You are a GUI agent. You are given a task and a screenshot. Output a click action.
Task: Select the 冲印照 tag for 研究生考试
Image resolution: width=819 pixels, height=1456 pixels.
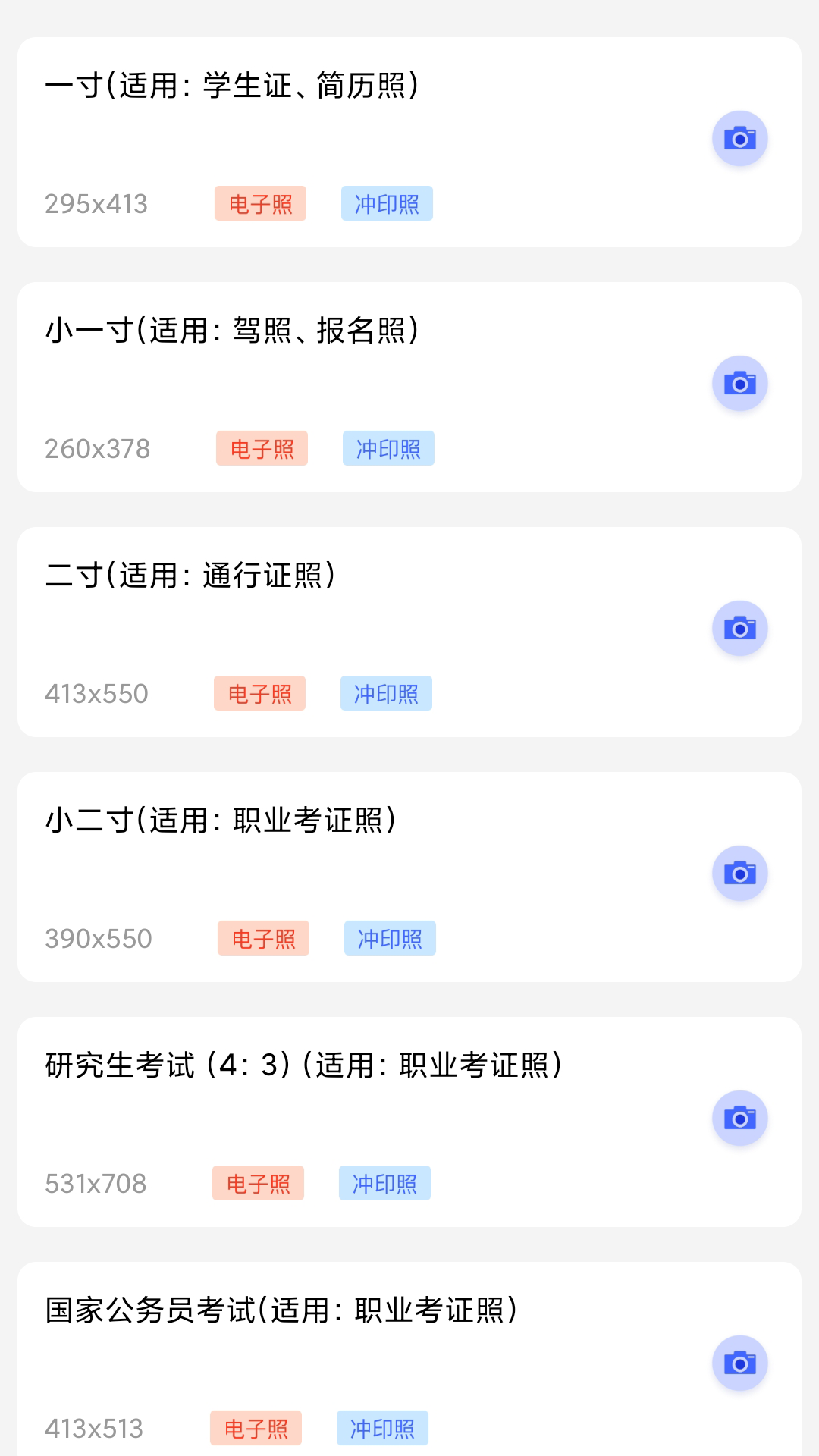pos(384,1183)
